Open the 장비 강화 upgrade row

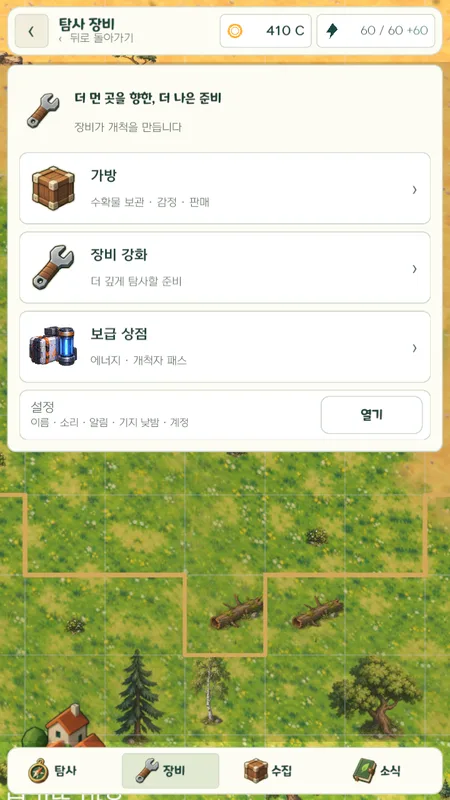click(224, 268)
